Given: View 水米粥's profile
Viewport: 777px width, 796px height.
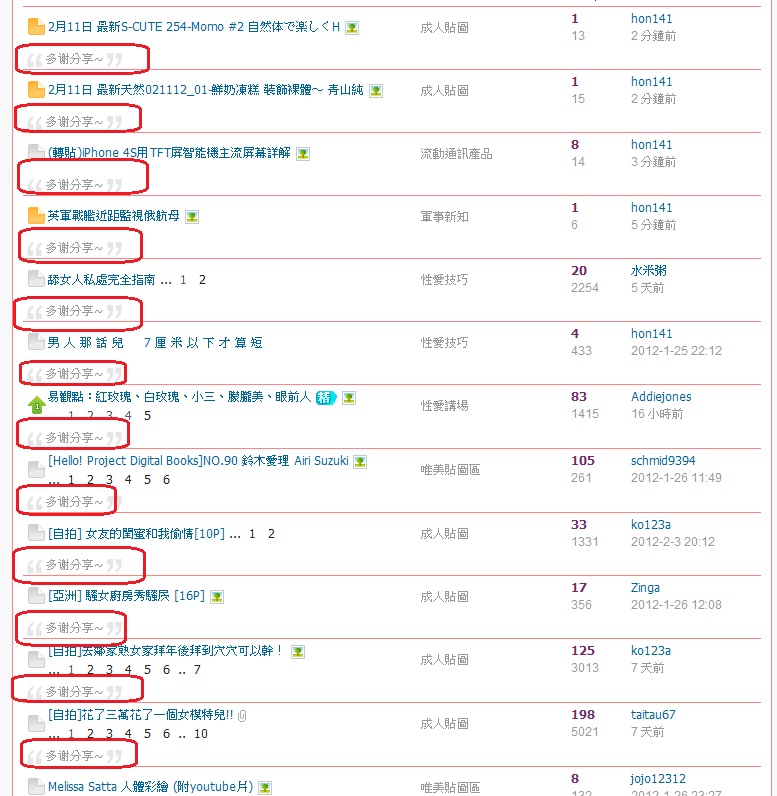Looking at the screenshot, I should (648, 271).
